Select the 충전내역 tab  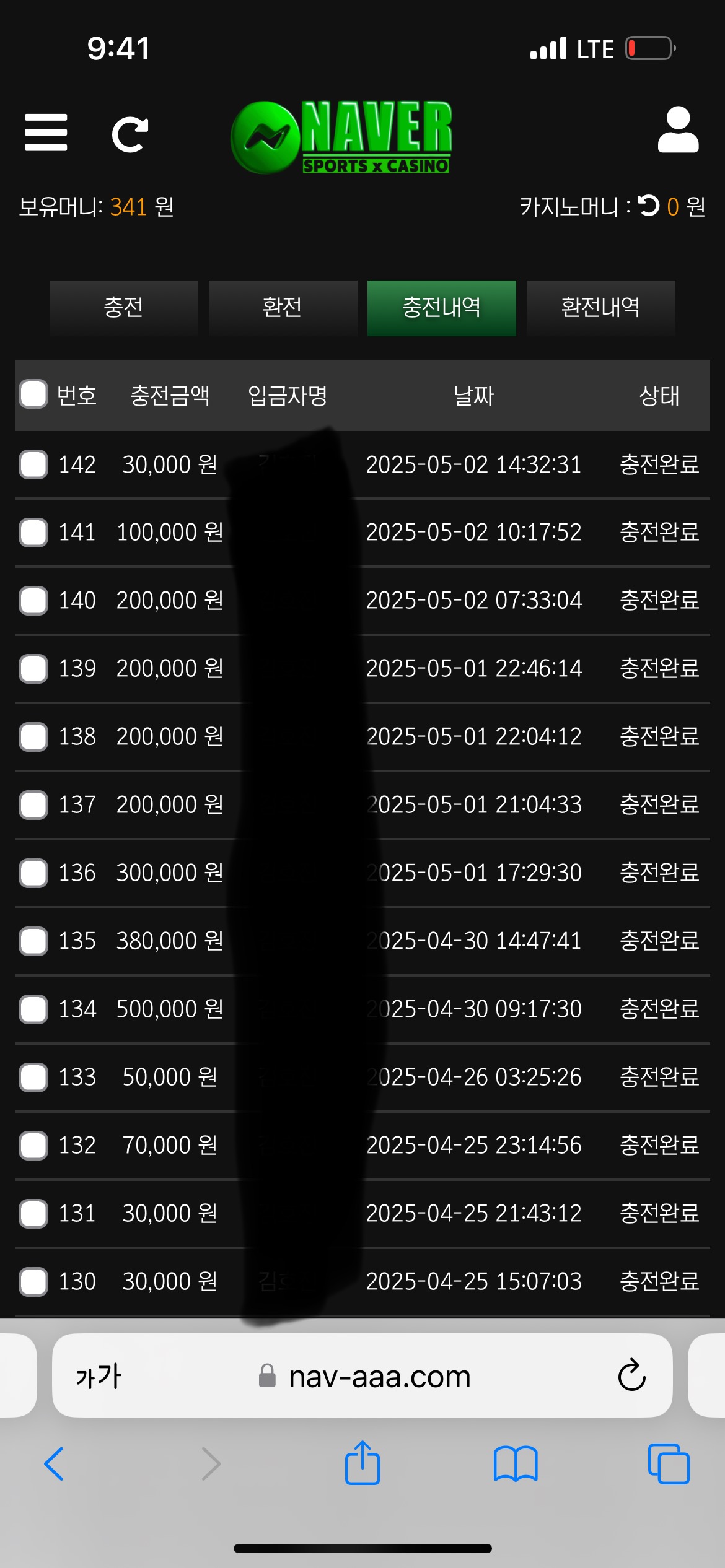441,307
